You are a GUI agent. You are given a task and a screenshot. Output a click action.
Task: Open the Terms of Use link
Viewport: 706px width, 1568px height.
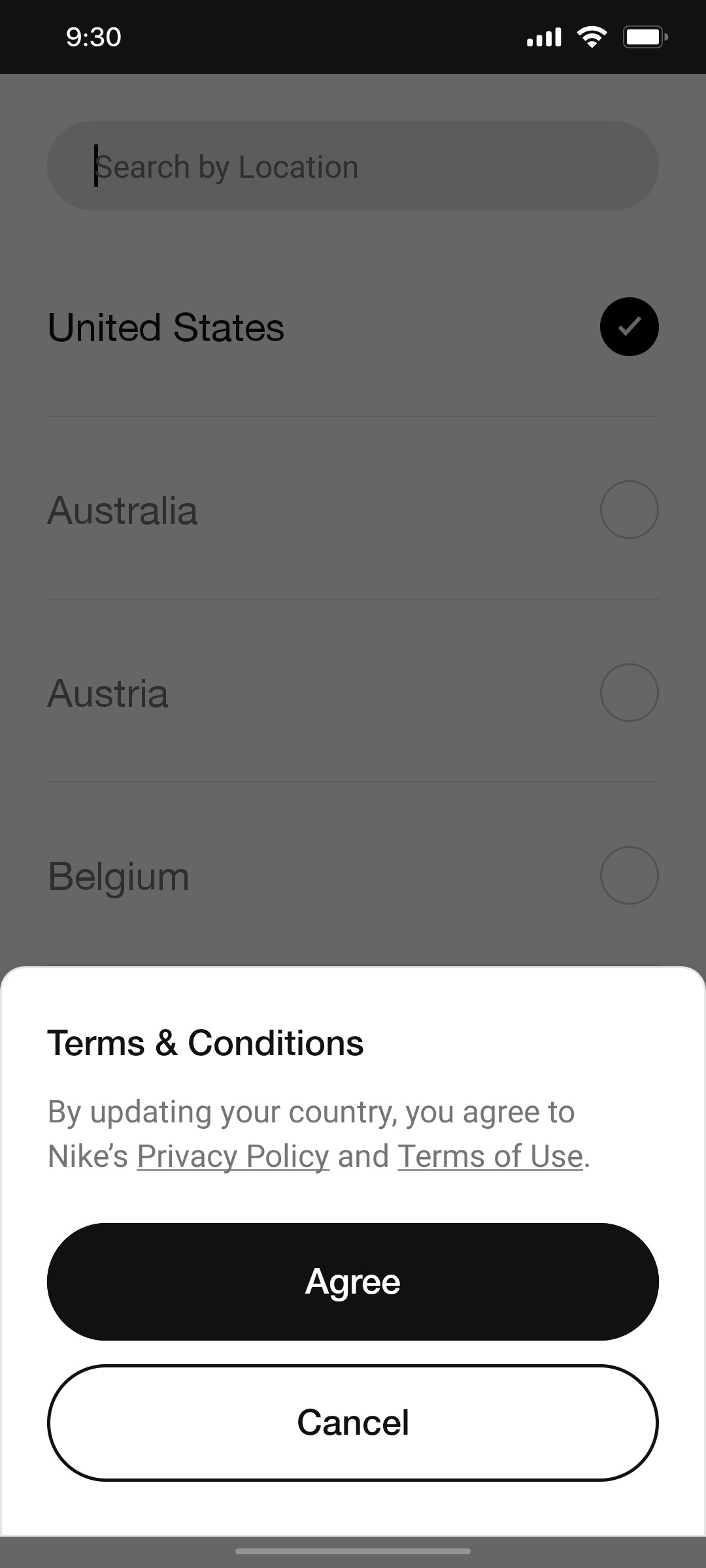coord(491,1155)
